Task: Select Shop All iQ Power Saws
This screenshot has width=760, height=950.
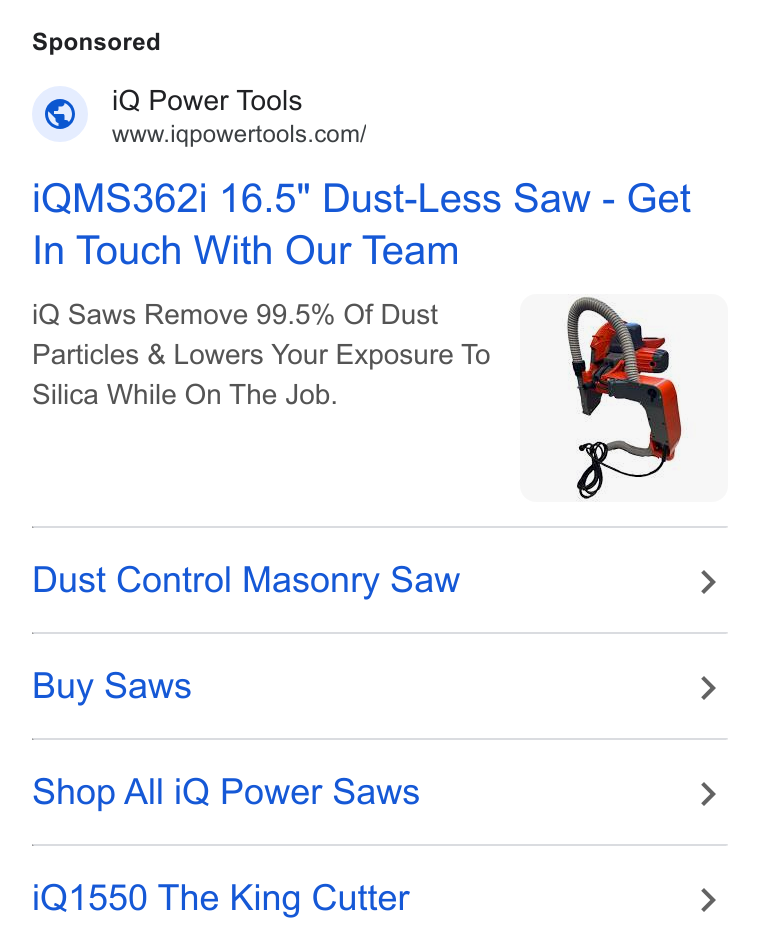Action: coord(379,792)
